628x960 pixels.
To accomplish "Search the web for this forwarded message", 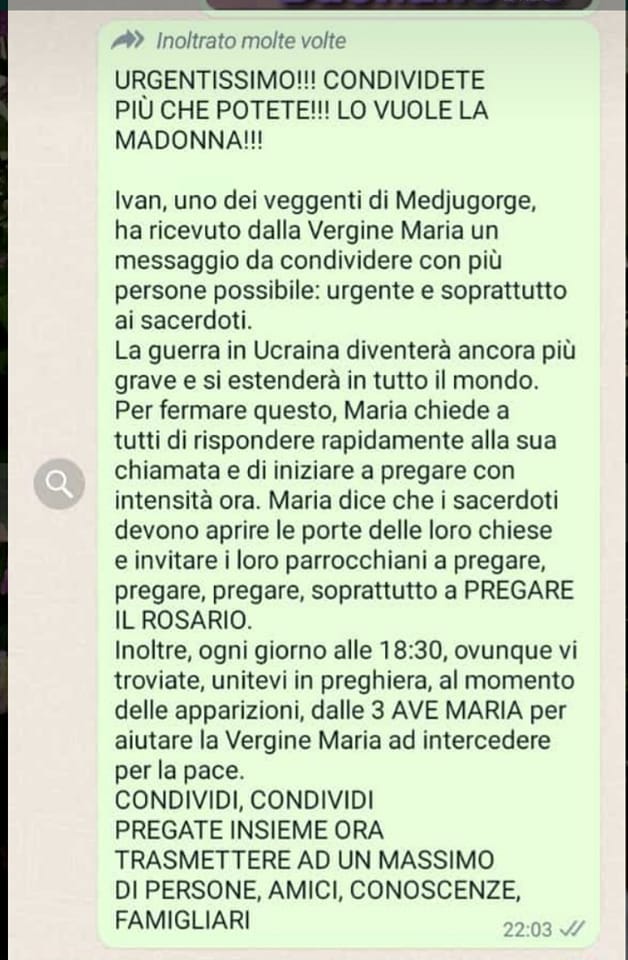I will tap(59, 485).
